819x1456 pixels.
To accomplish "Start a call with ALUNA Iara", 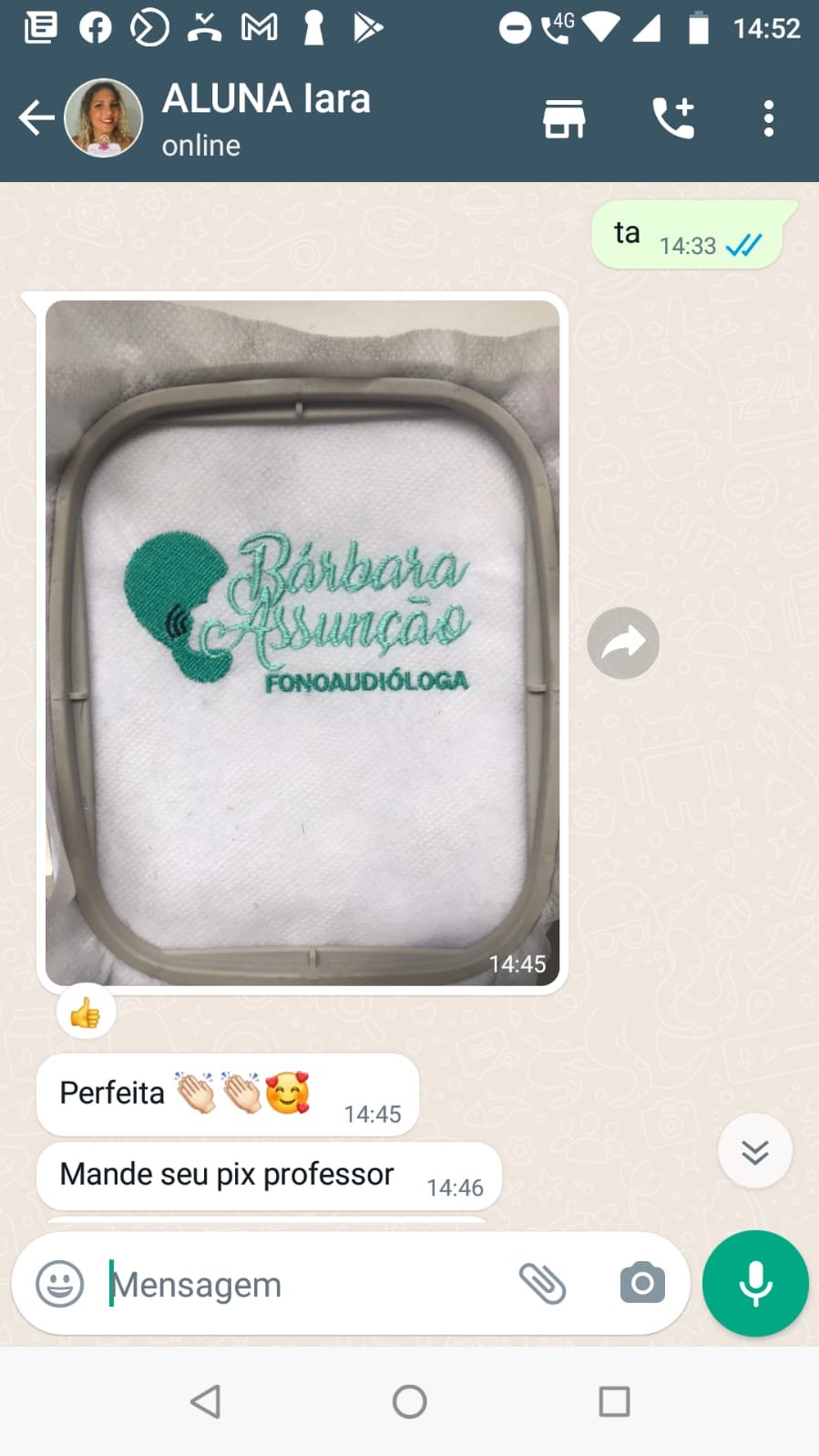I will [673, 118].
